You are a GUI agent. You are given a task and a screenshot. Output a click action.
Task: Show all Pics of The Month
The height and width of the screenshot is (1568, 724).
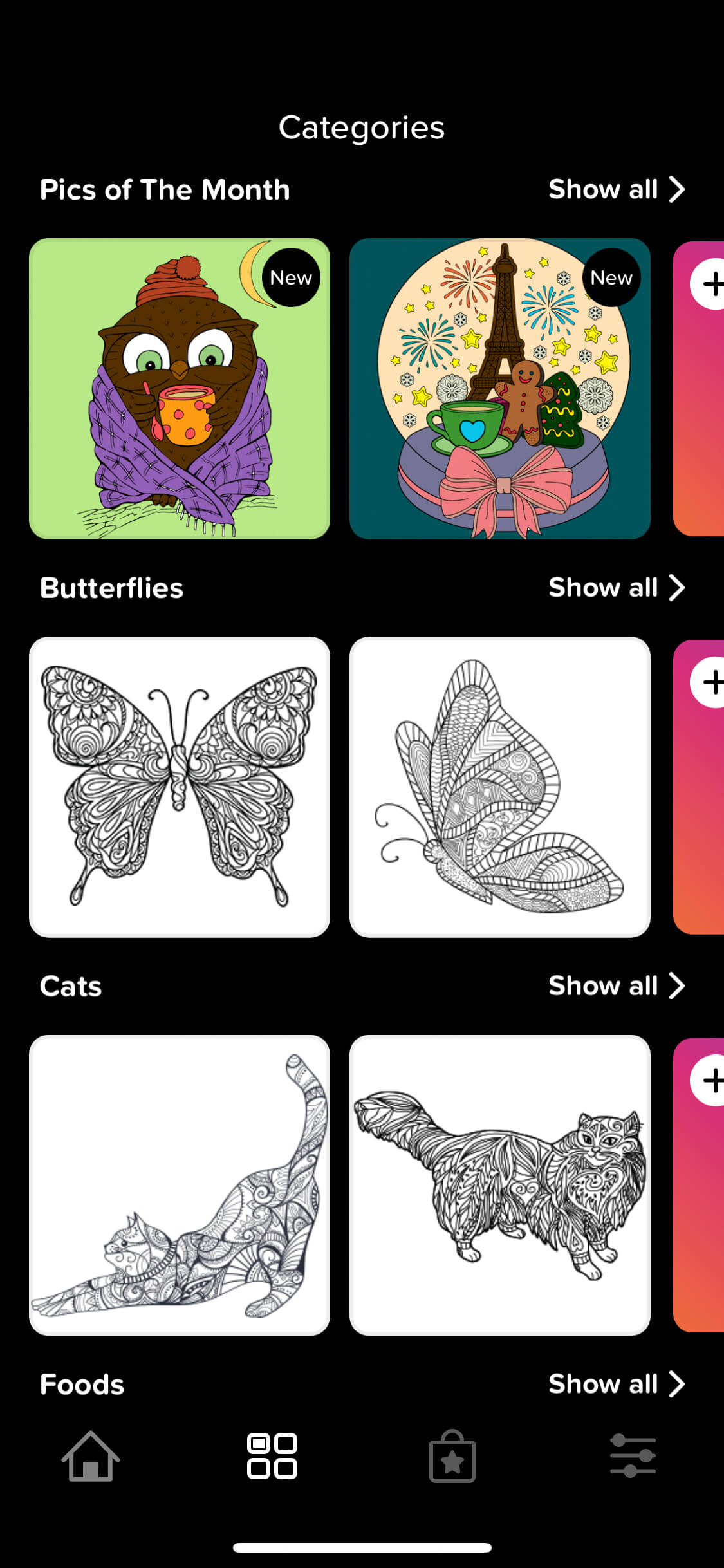pos(616,190)
